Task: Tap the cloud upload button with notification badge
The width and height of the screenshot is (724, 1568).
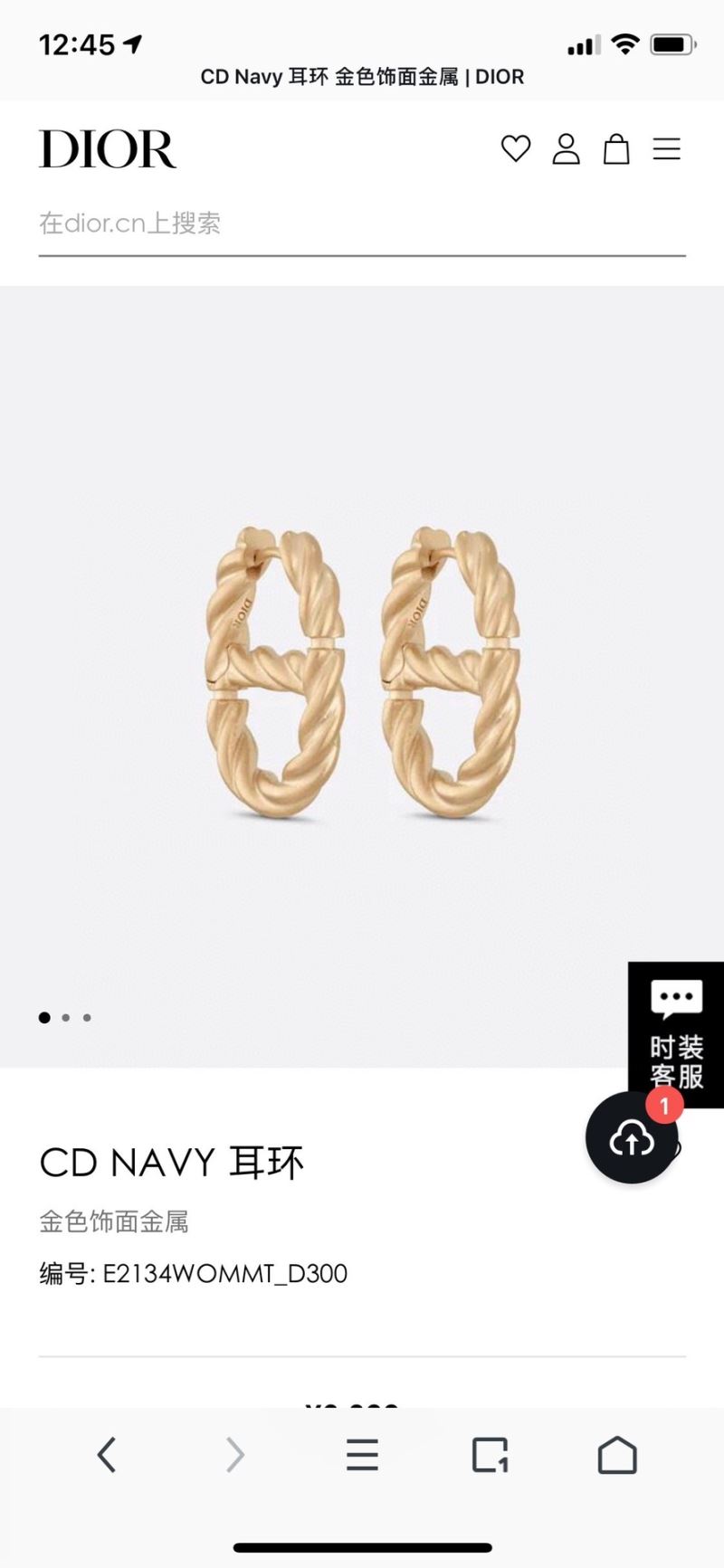Action: pyautogui.click(x=632, y=1138)
